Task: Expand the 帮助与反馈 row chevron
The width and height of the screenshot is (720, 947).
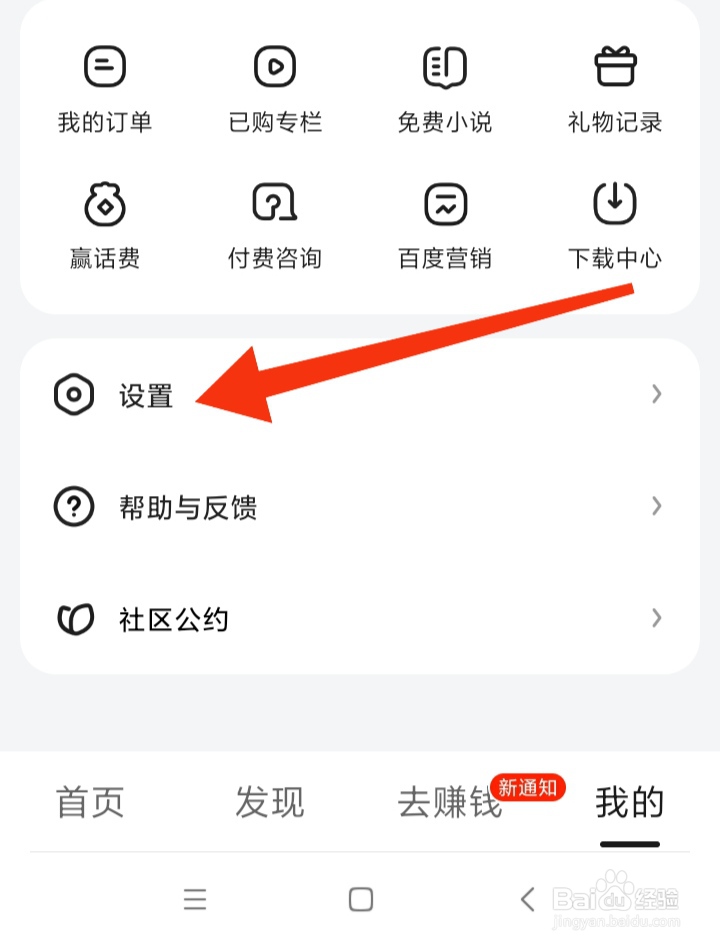Action: (x=655, y=507)
